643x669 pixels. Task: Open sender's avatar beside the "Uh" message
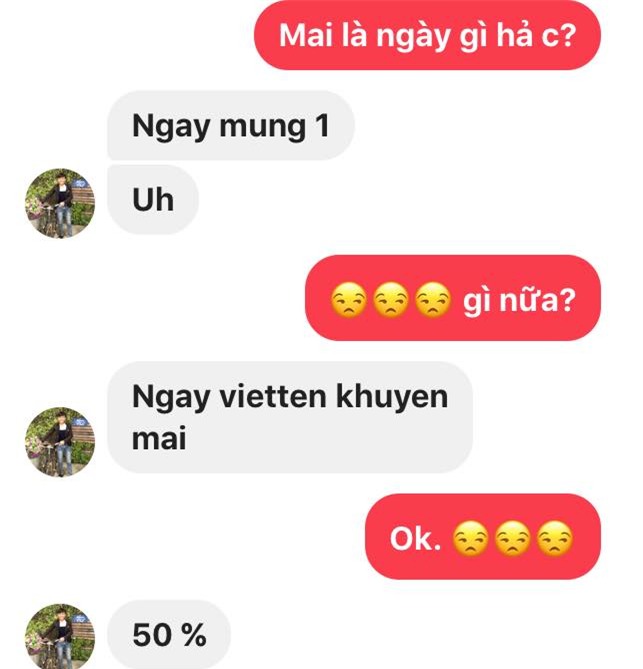point(60,203)
